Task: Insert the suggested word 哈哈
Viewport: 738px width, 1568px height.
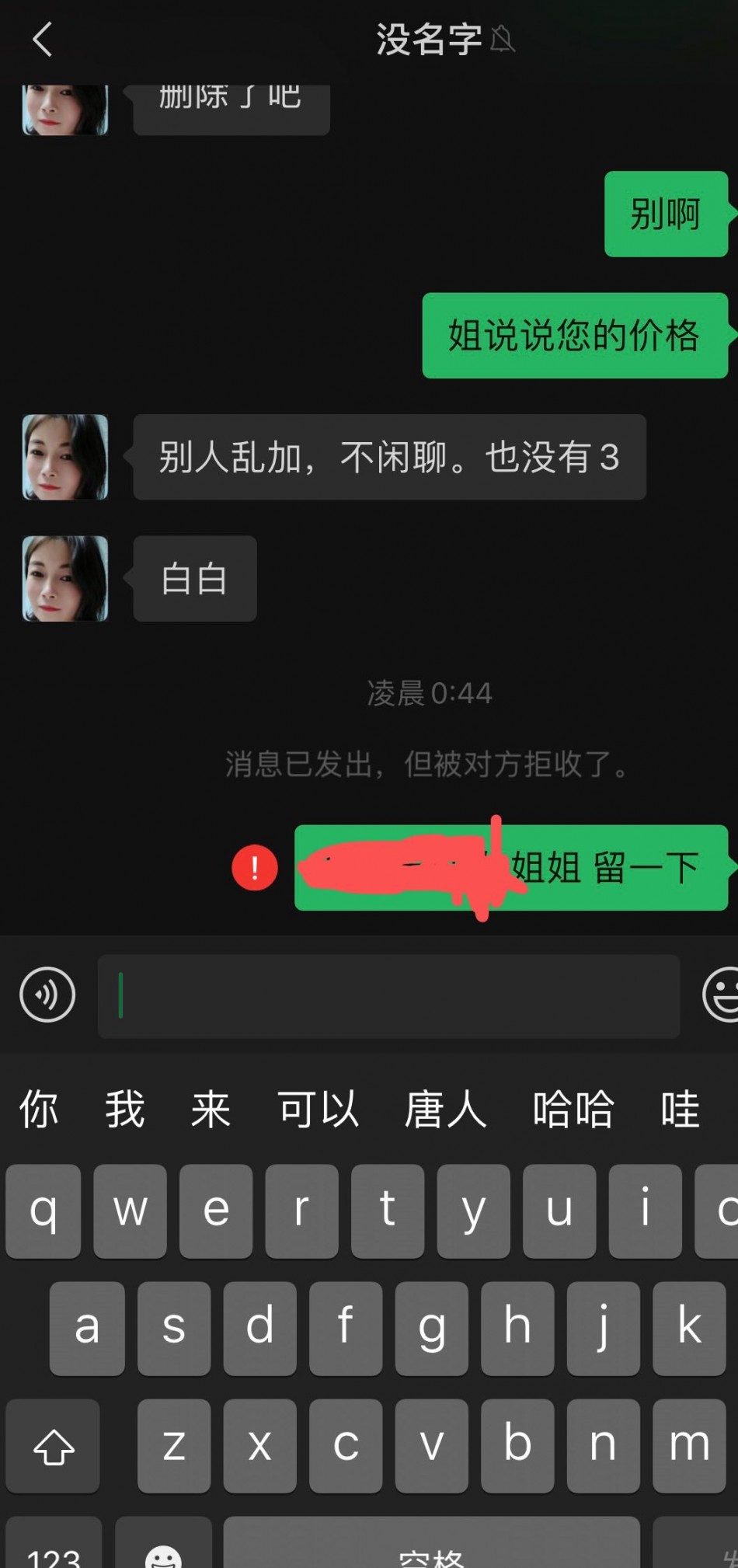Action: (573, 1109)
